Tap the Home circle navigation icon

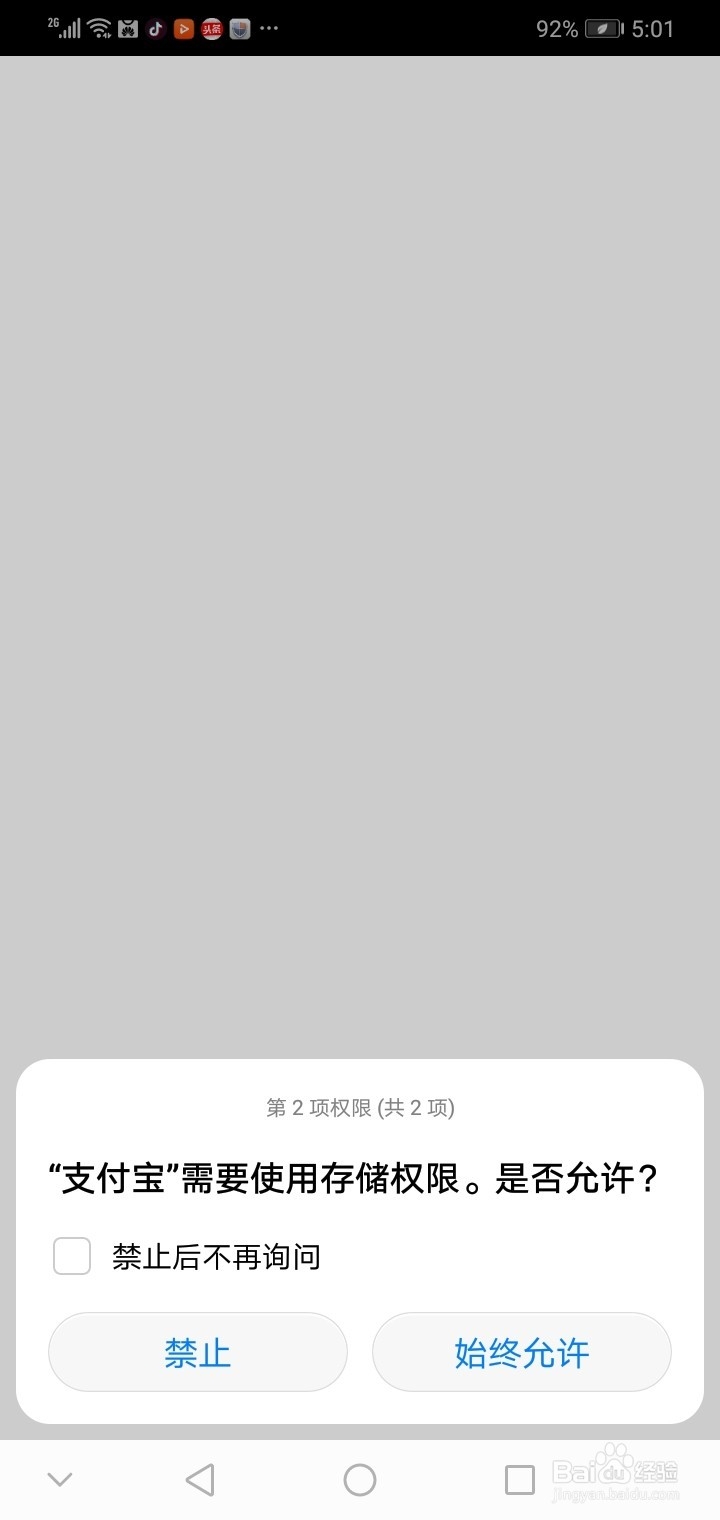[360, 1478]
